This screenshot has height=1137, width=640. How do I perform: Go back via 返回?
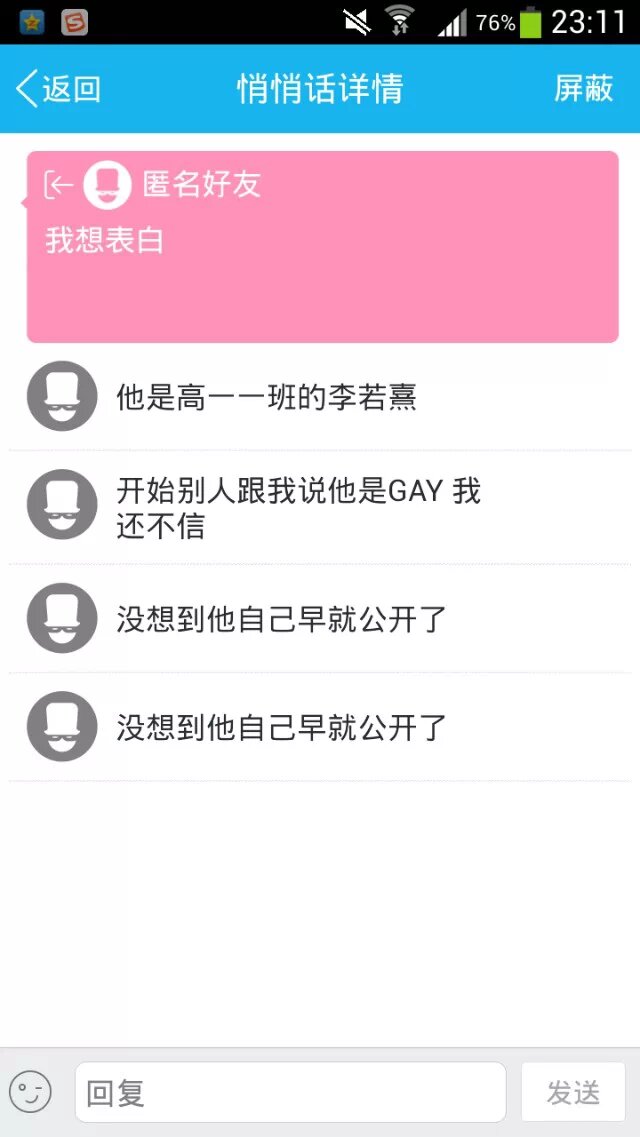(58, 89)
